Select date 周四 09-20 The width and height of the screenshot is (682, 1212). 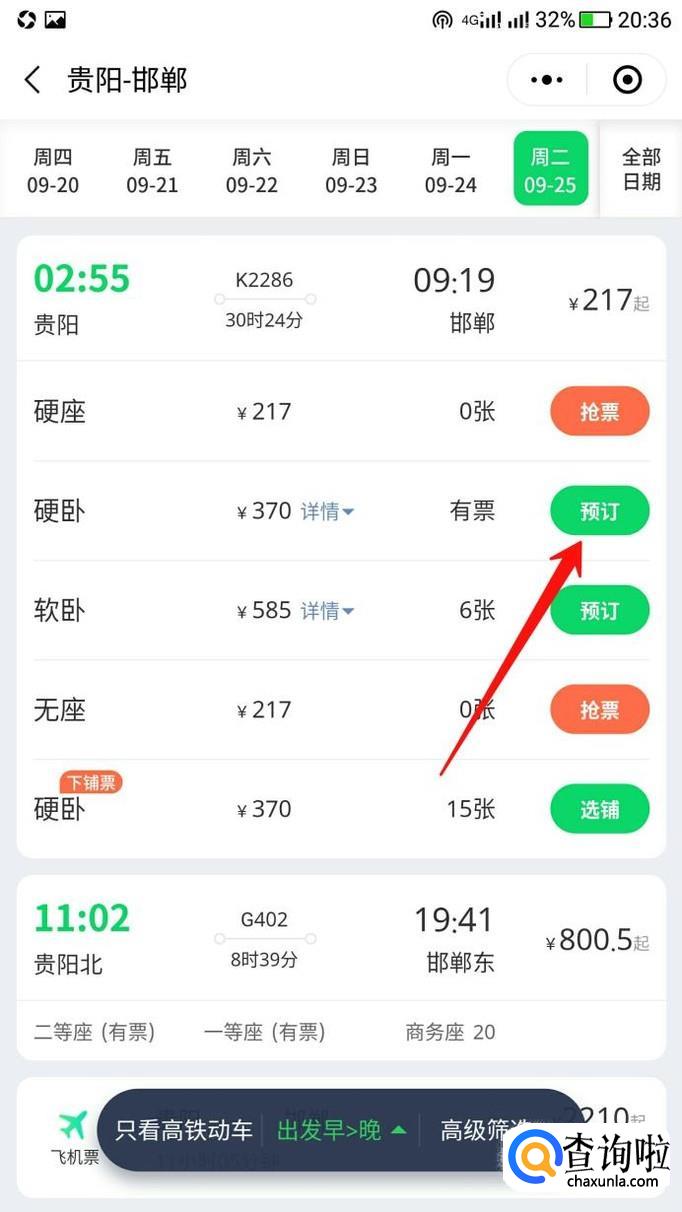[53, 170]
